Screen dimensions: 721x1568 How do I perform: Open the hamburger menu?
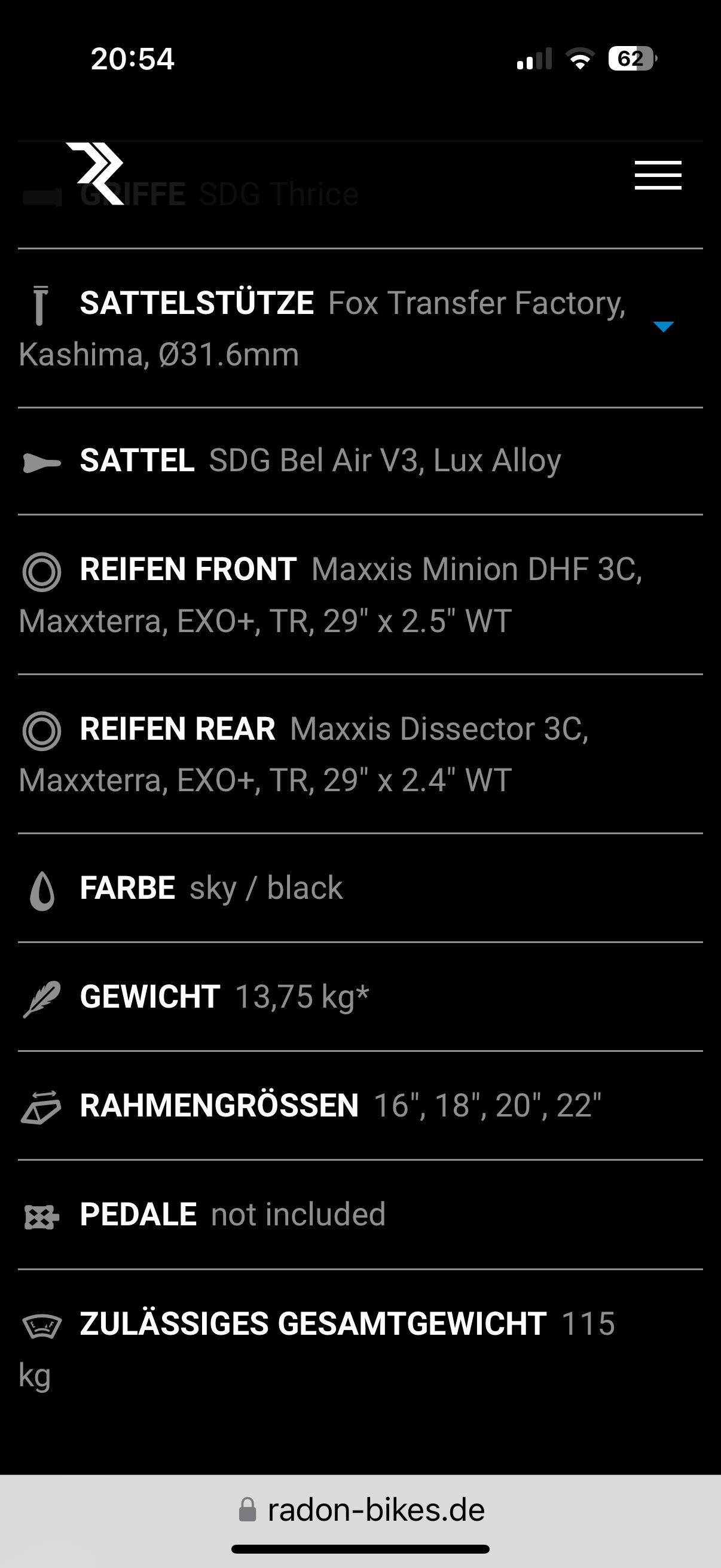(x=658, y=175)
